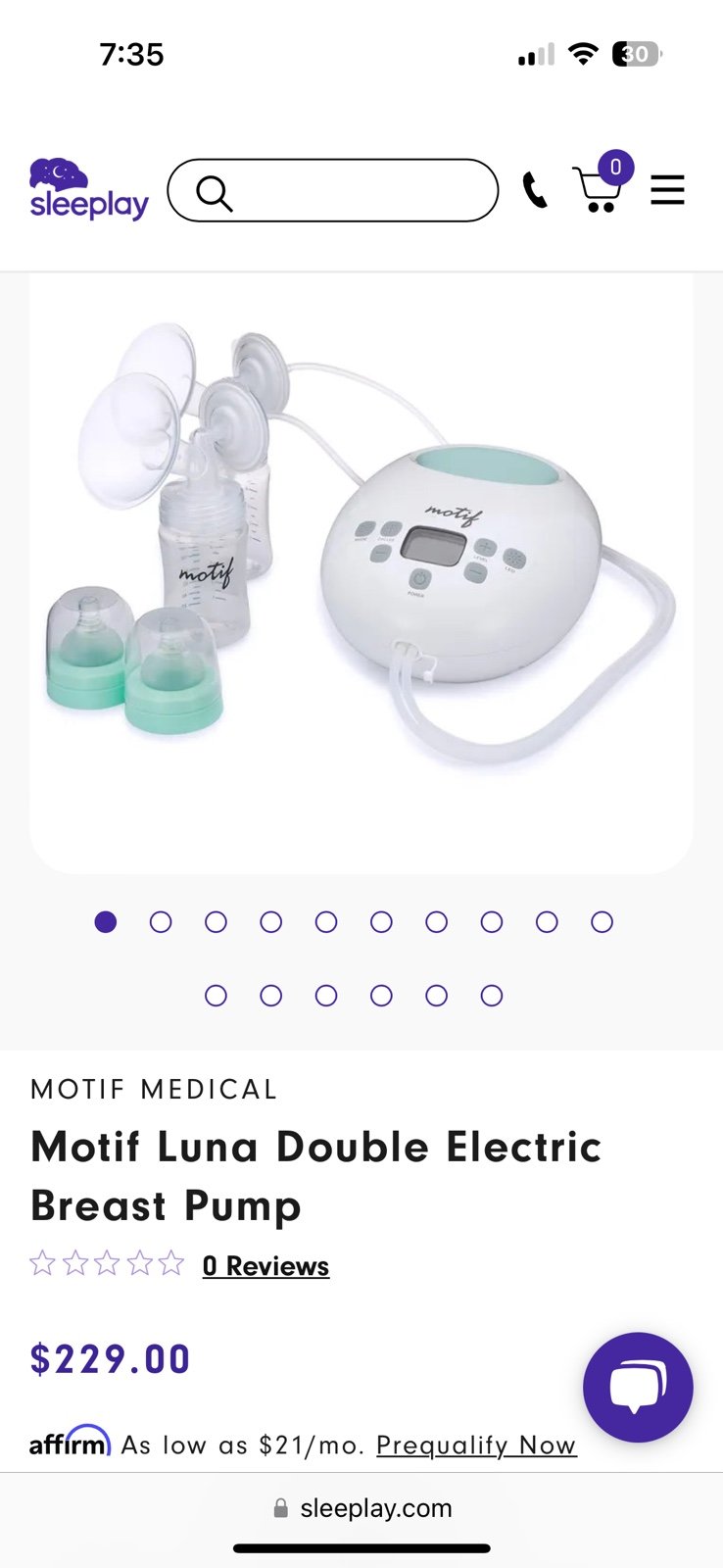Tap the Affirm Prequalify Now link

pyautogui.click(x=476, y=1445)
